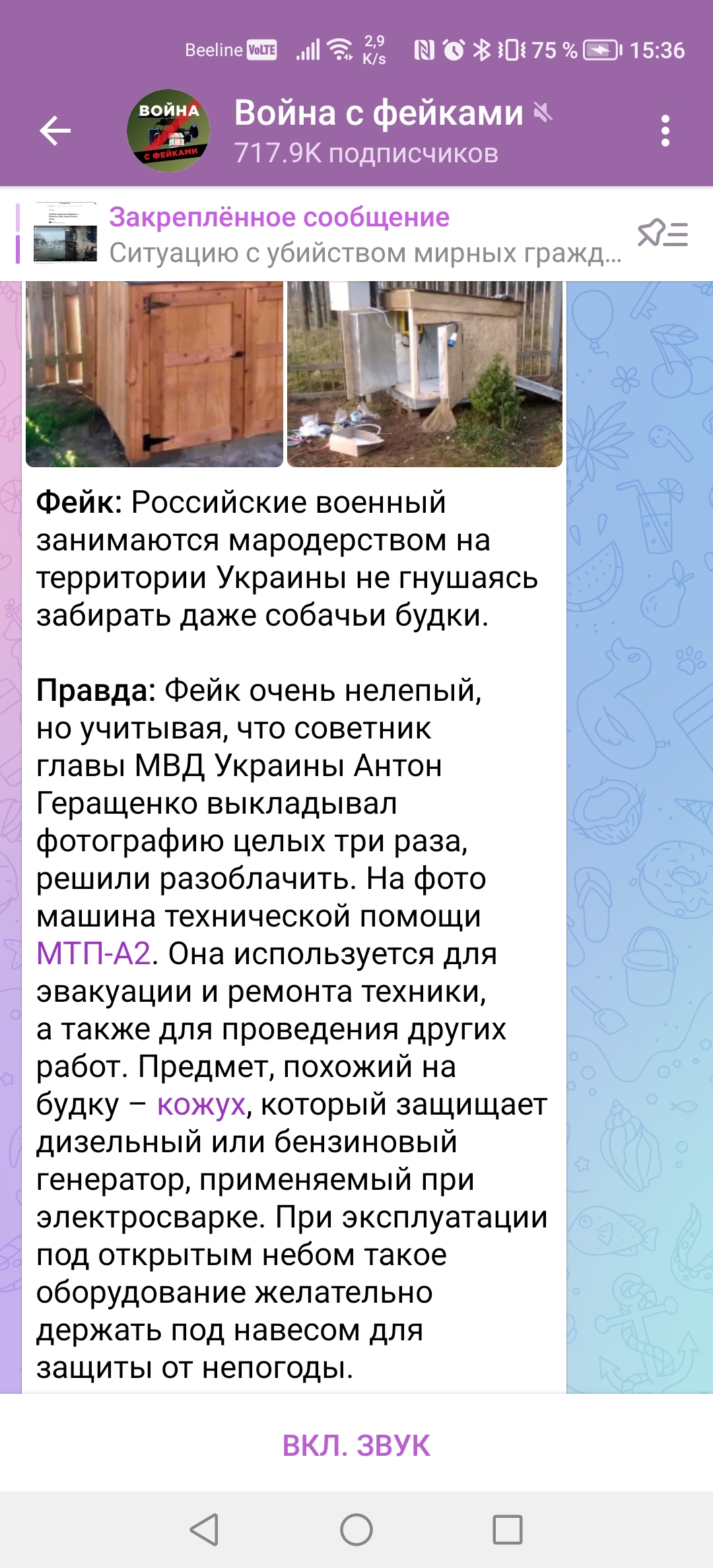The width and height of the screenshot is (713, 1568).
Task: Open the кожух link
Action: pyautogui.click(x=201, y=1104)
